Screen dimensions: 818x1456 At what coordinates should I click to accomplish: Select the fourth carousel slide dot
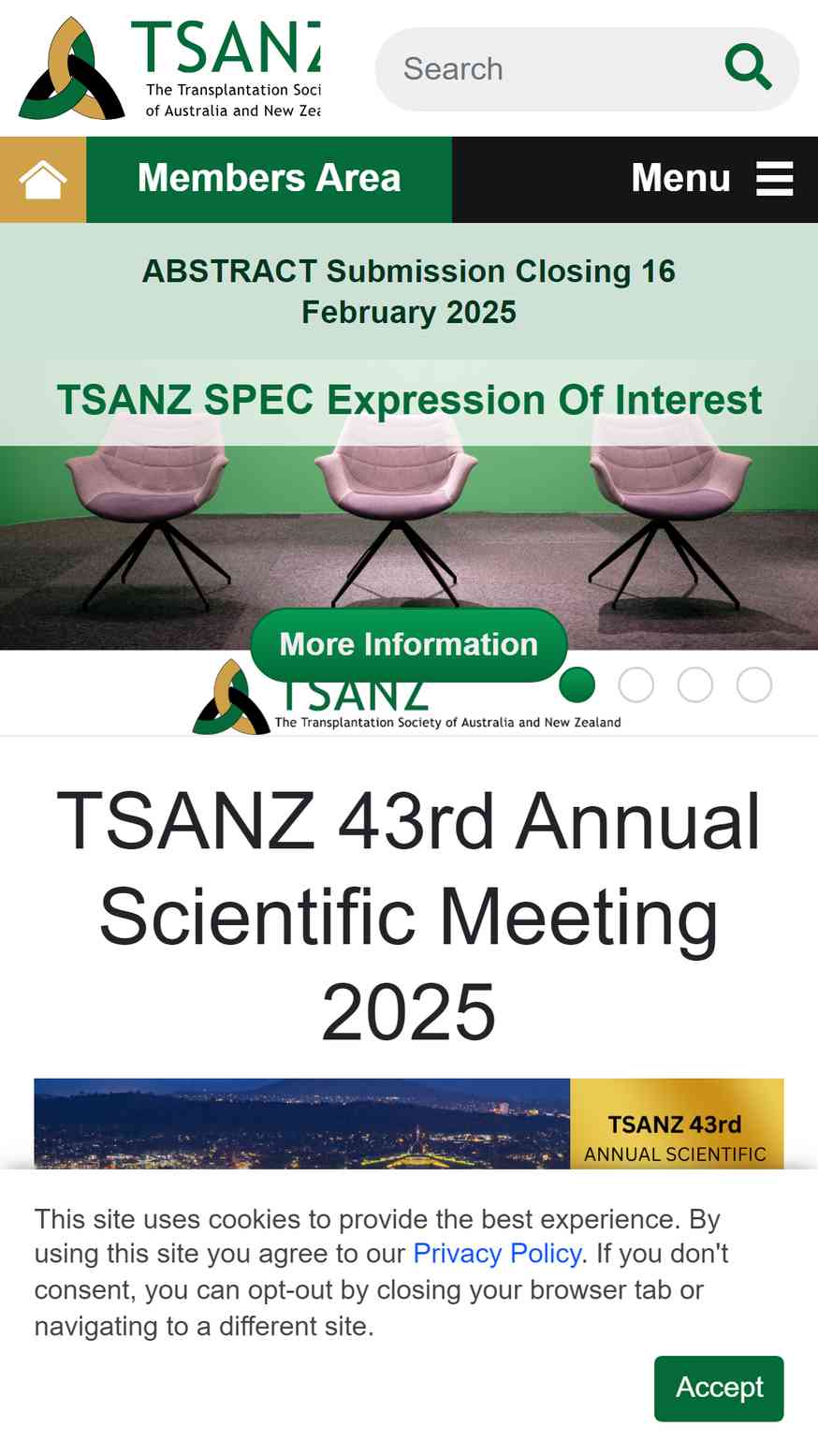click(x=754, y=684)
